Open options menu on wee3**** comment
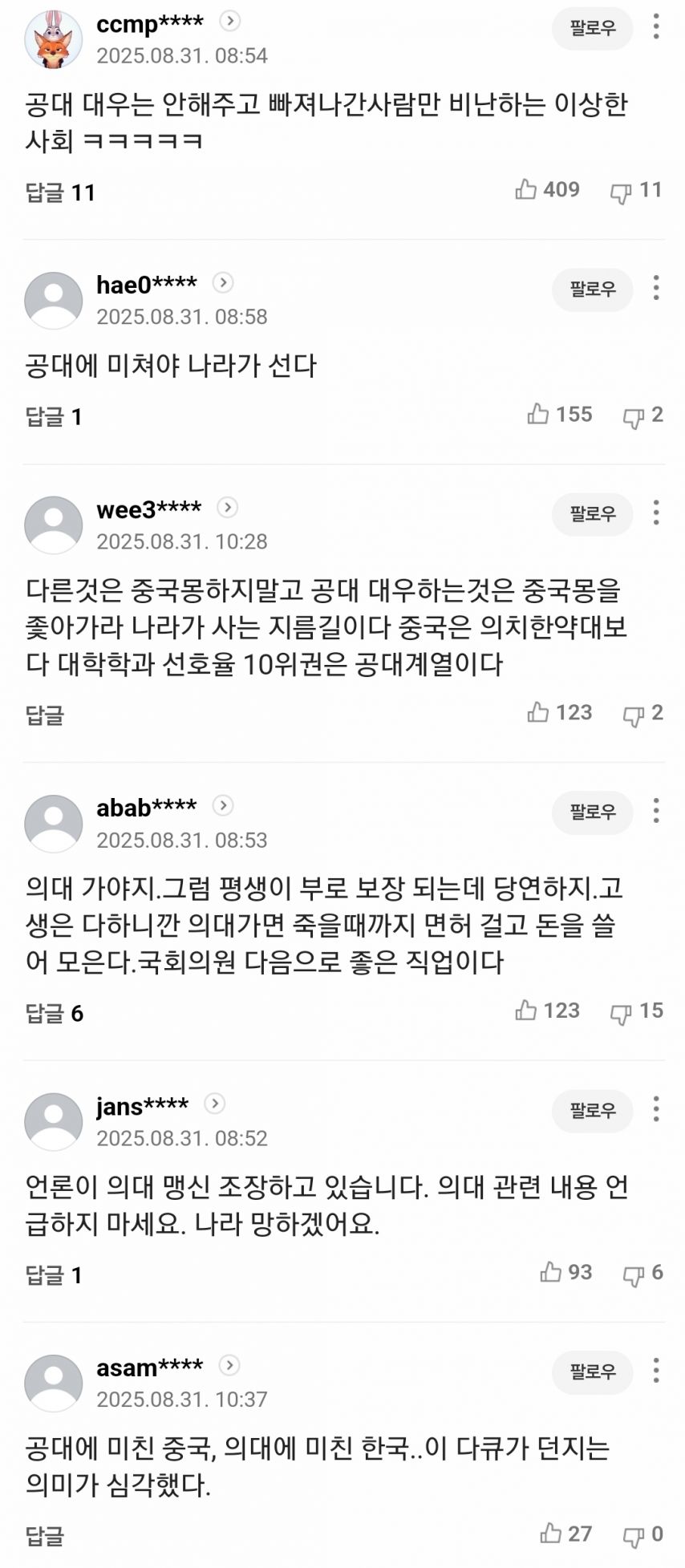 coord(656,513)
